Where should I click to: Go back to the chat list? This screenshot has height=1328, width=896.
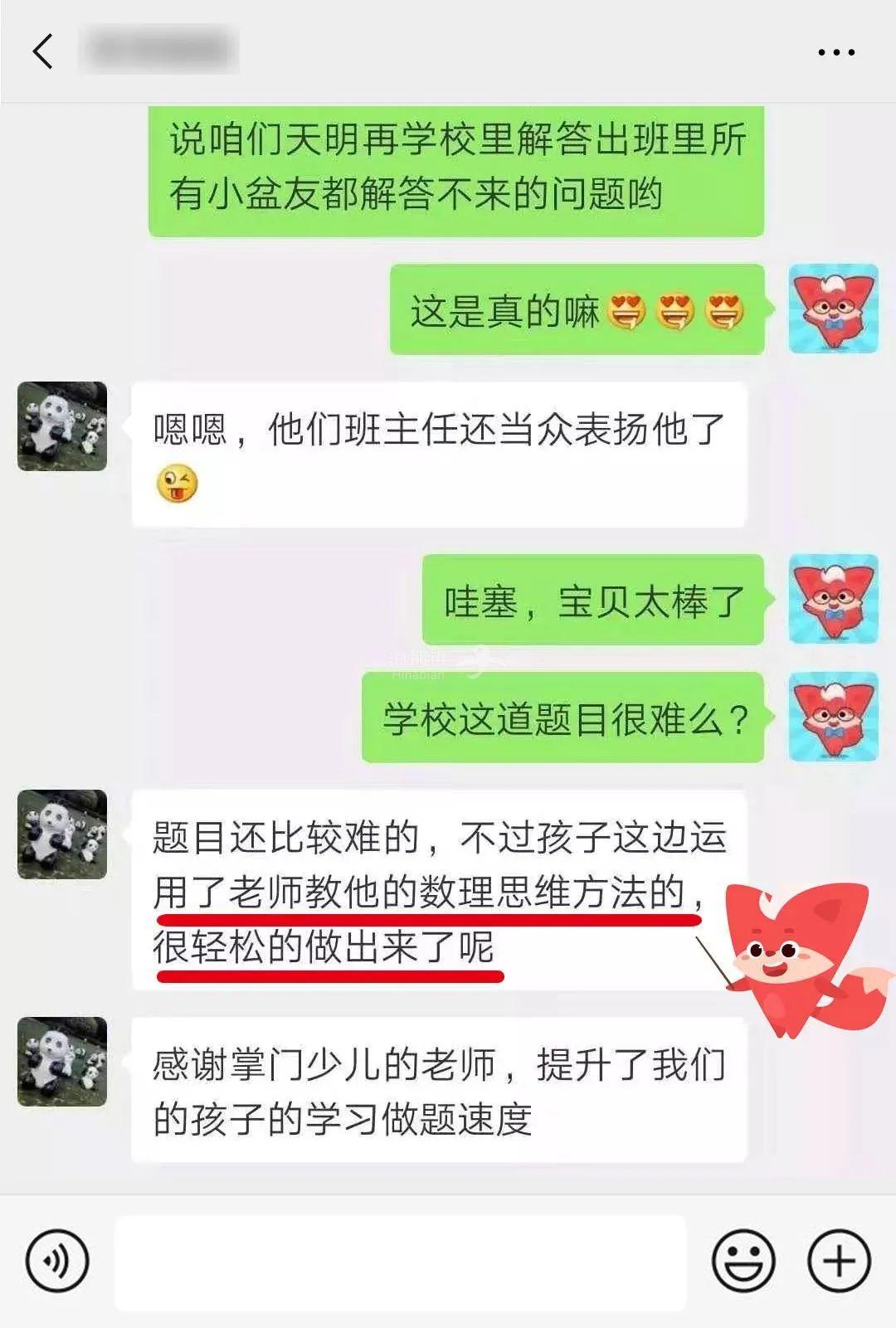[x=43, y=51]
